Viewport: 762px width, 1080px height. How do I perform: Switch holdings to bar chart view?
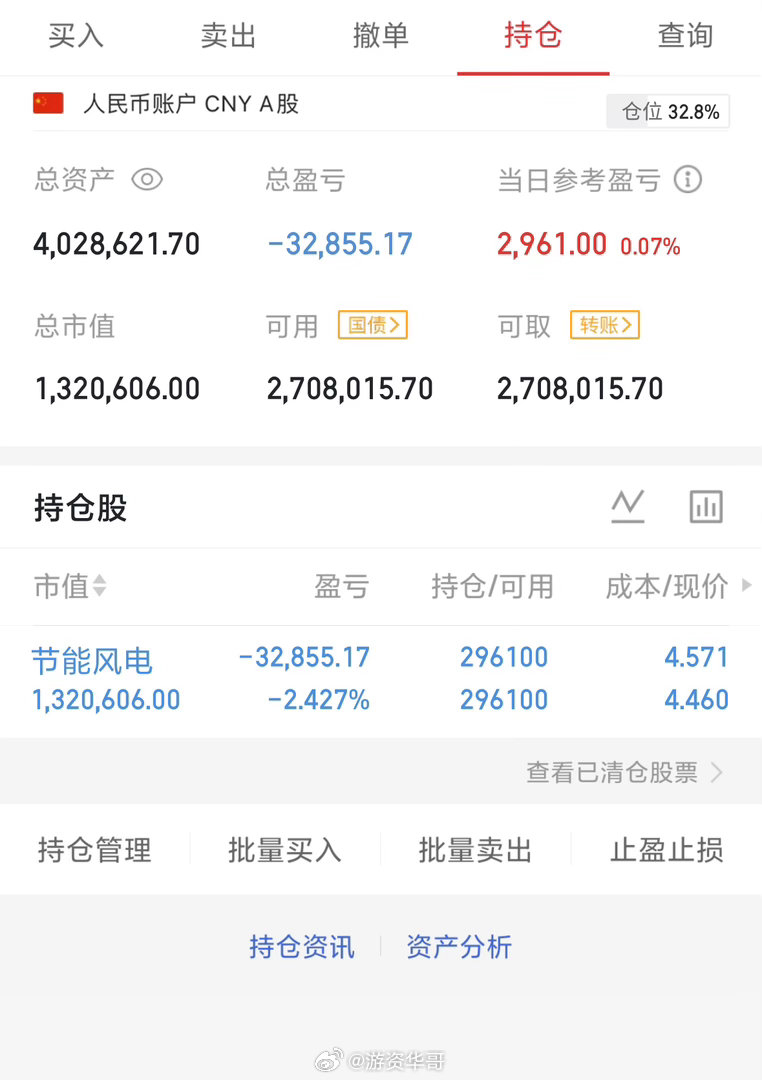coord(706,507)
